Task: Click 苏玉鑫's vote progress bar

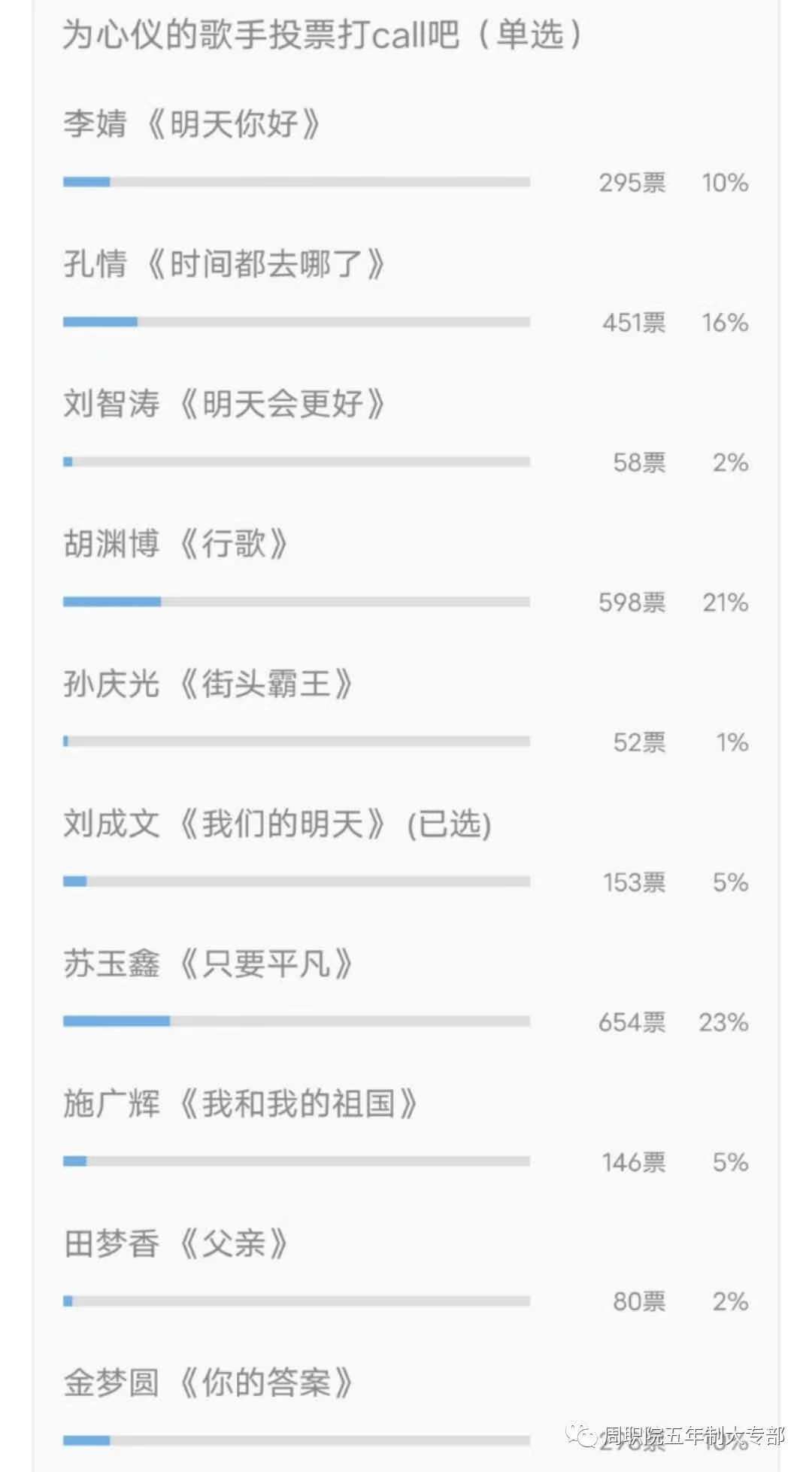Action: tap(297, 1021)
